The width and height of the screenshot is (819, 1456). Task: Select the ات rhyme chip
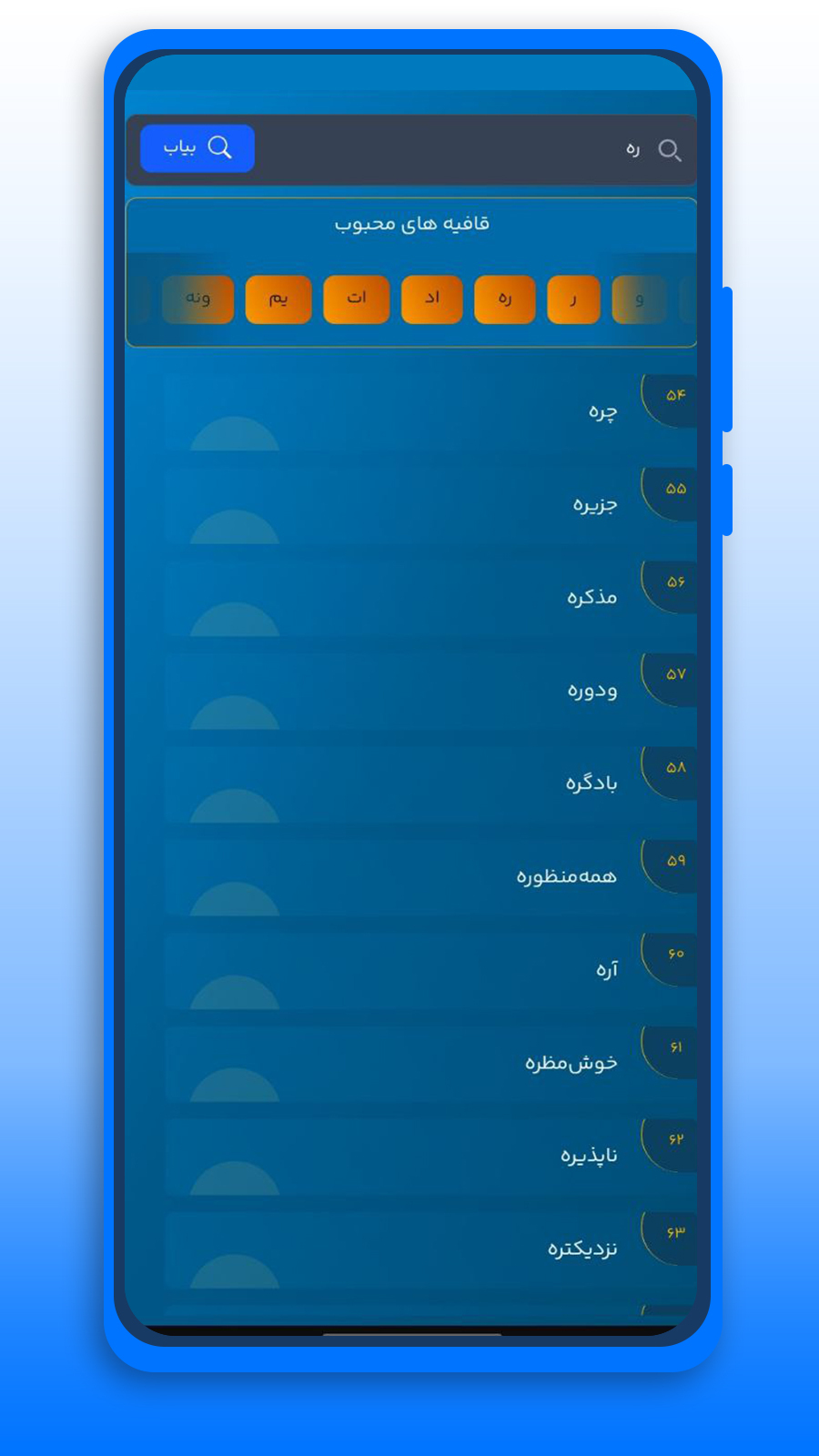tap(357, 299)
